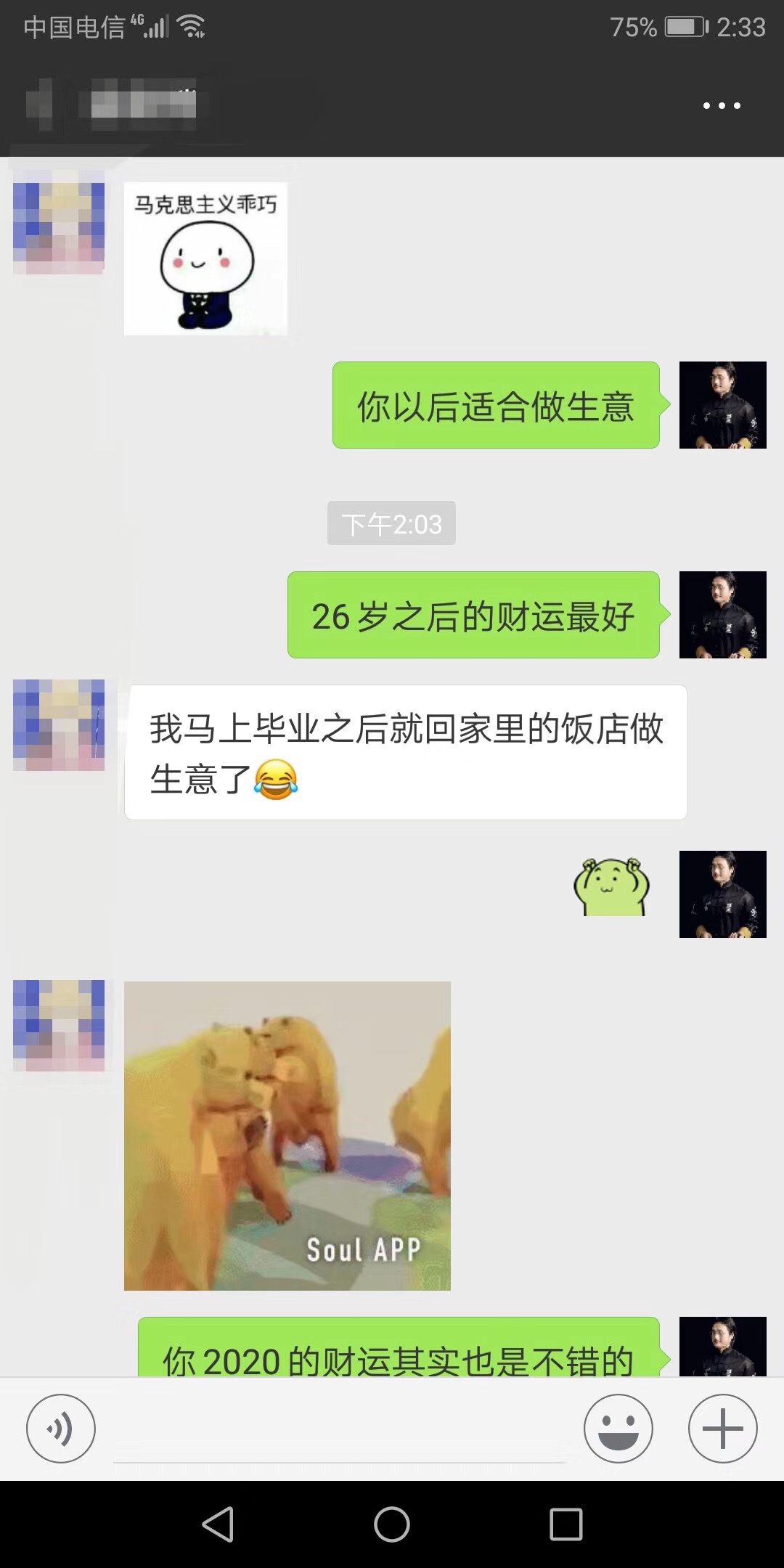Tap the green frog sticker

611,887
